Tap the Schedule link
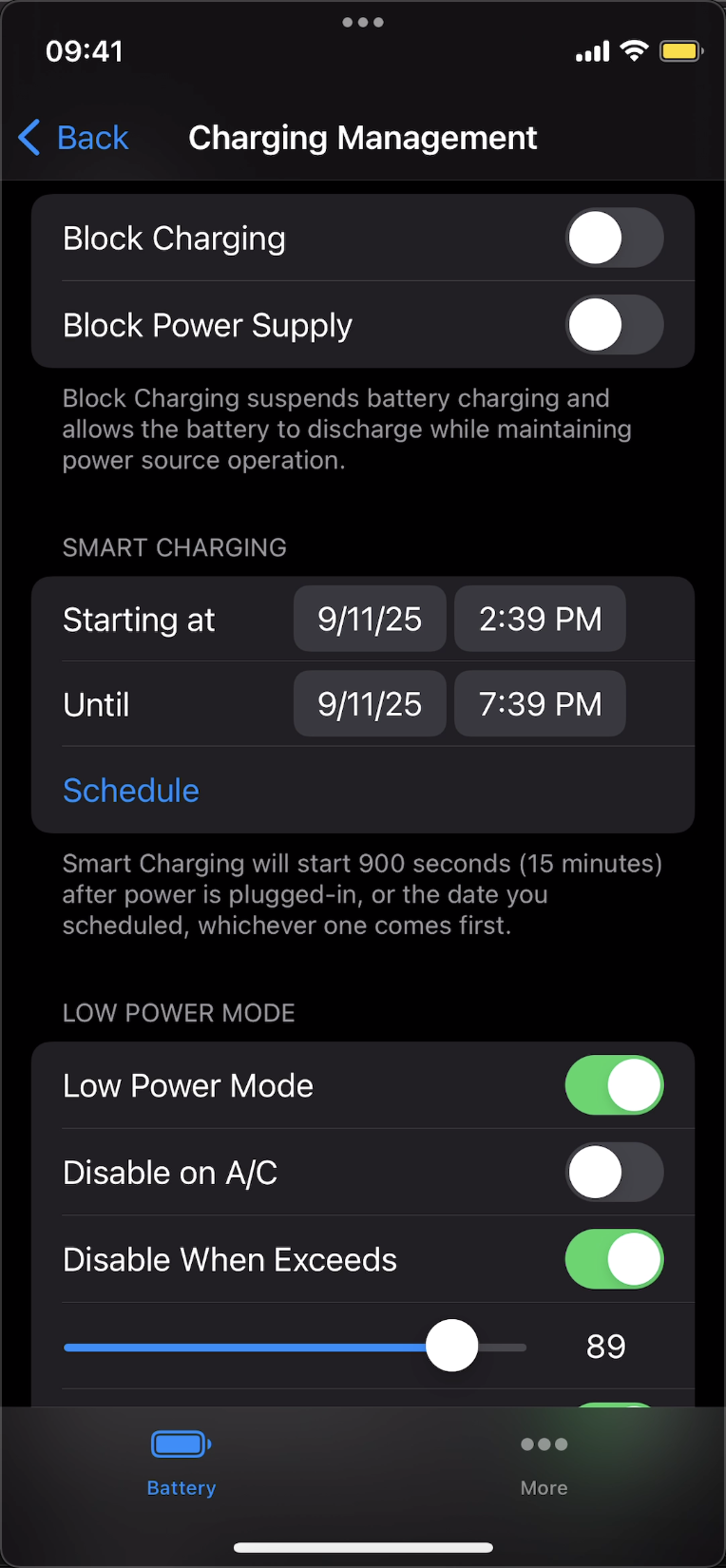726x1568 pixels. click(x=130, y=790)
